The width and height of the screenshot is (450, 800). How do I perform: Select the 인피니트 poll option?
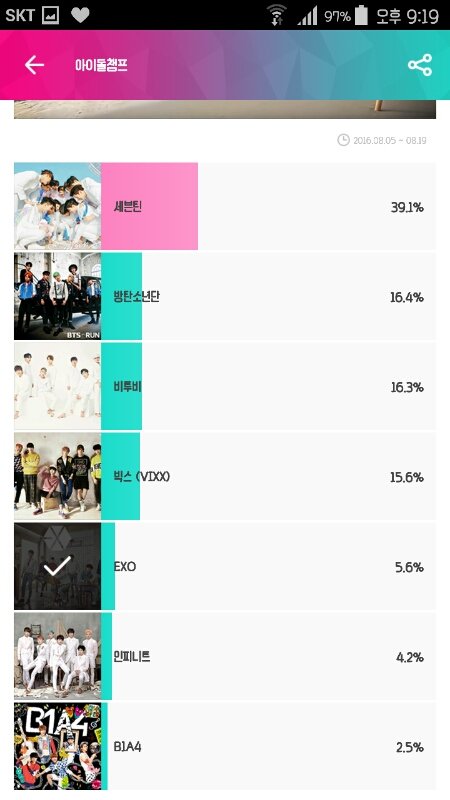[225, 656]
